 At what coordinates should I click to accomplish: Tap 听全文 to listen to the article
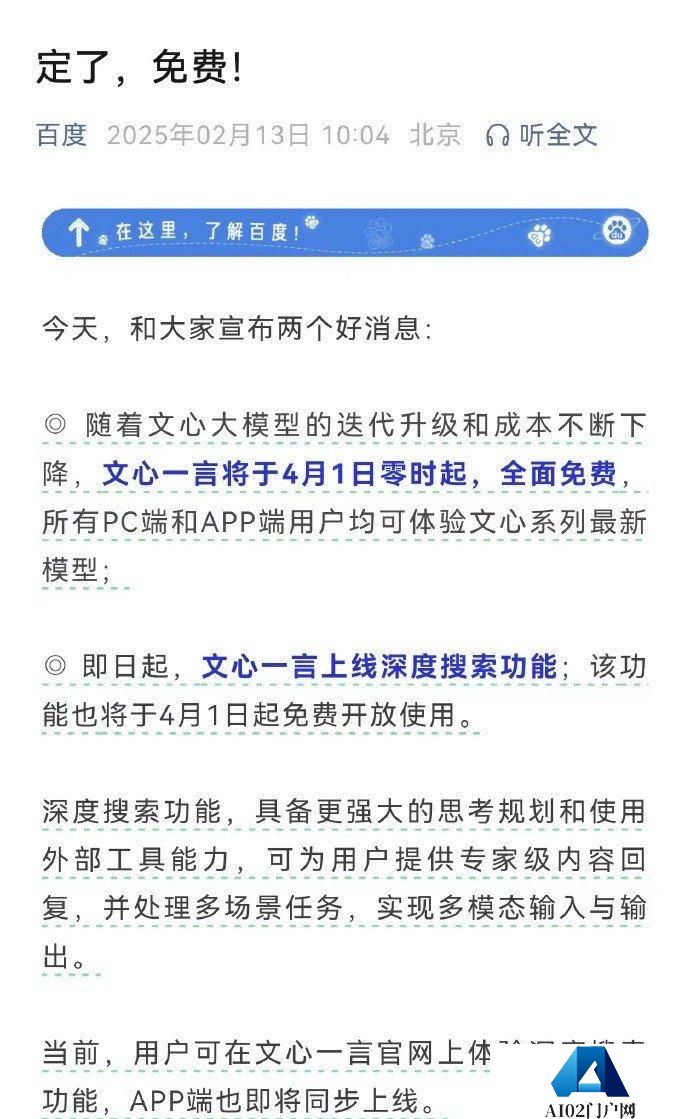coord(542,135)
